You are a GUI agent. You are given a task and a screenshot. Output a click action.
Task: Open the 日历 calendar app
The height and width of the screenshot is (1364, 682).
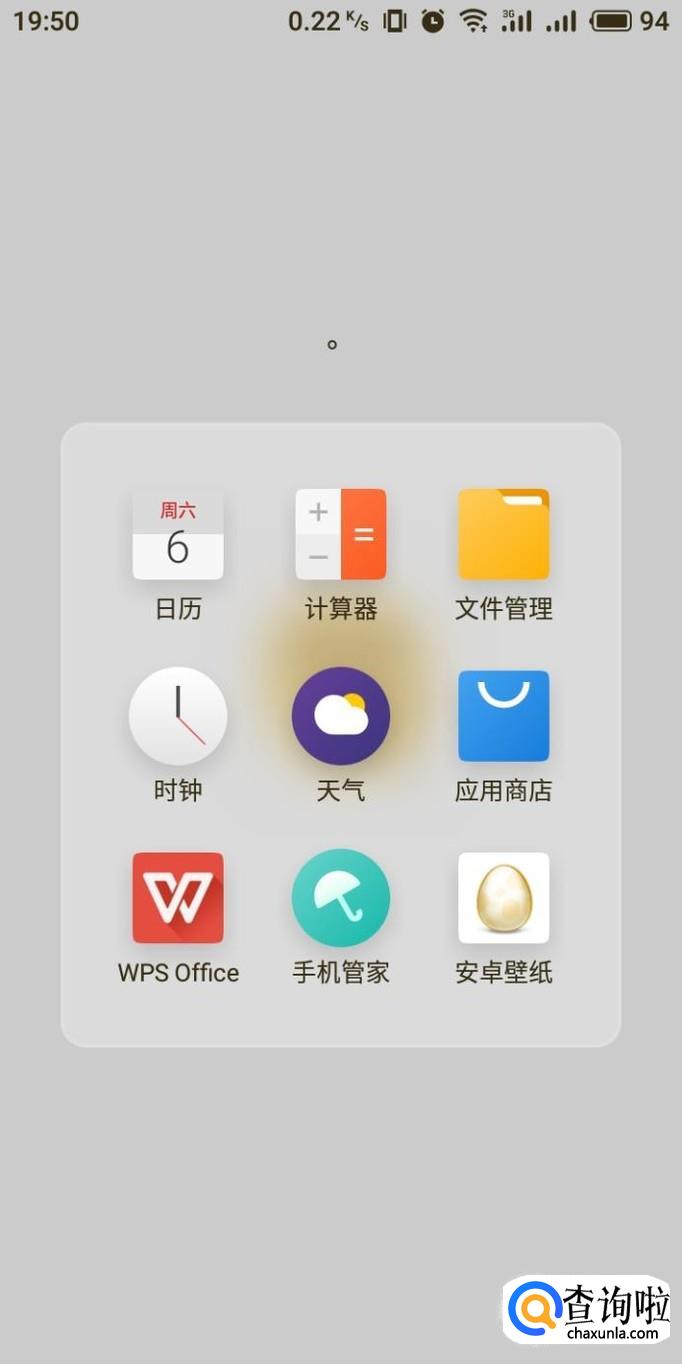click(x=178, y=534)
